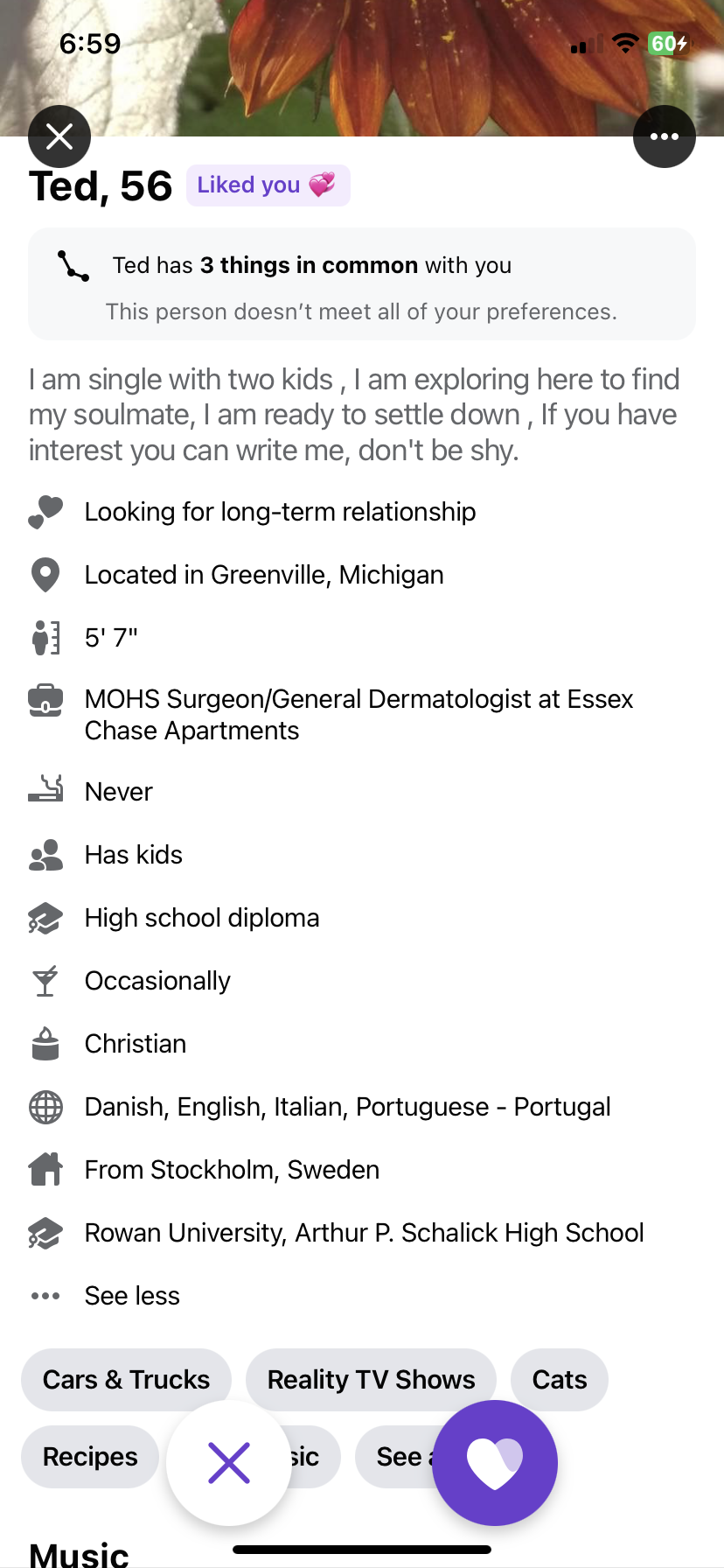Image resolution: width=724 pixels, height=1568 pixels.
Task: Open the three-dot overflow menu
Action: point(665,136)
